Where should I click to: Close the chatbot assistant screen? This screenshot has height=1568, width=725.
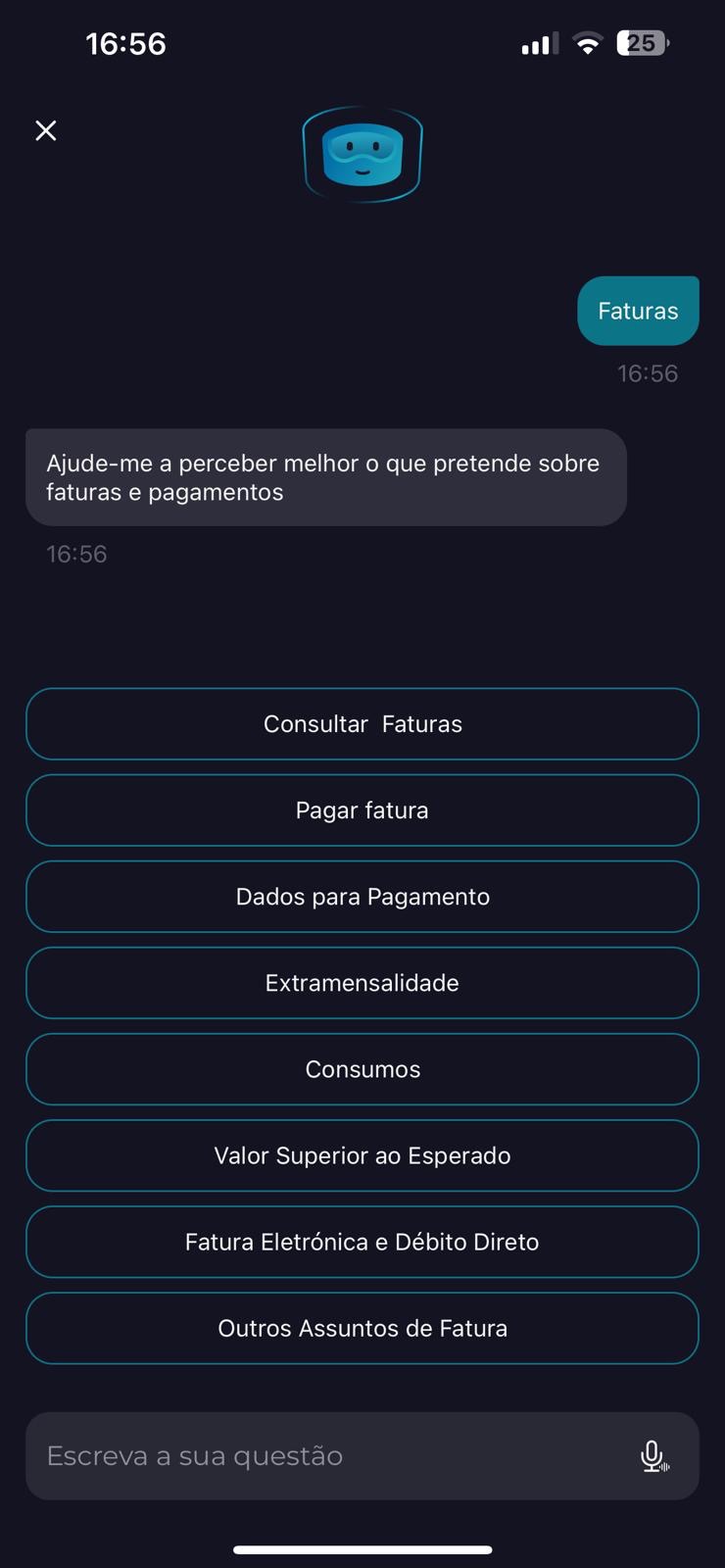[x=46, y=130]
